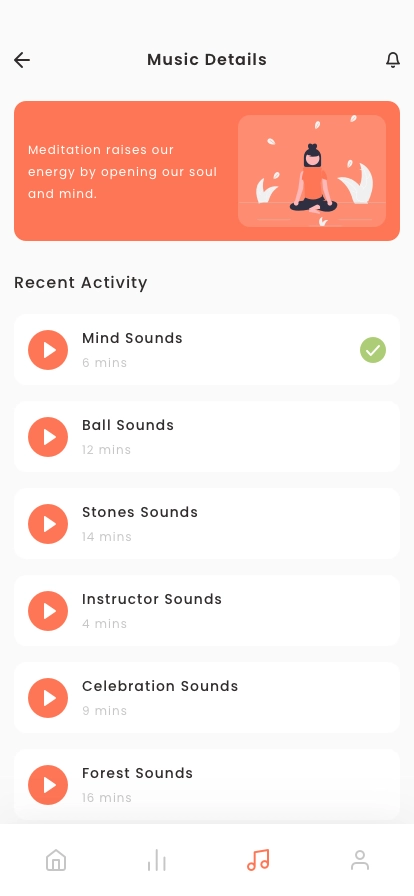Select the music note tab
414x896 pixels.
coord(258,860)
